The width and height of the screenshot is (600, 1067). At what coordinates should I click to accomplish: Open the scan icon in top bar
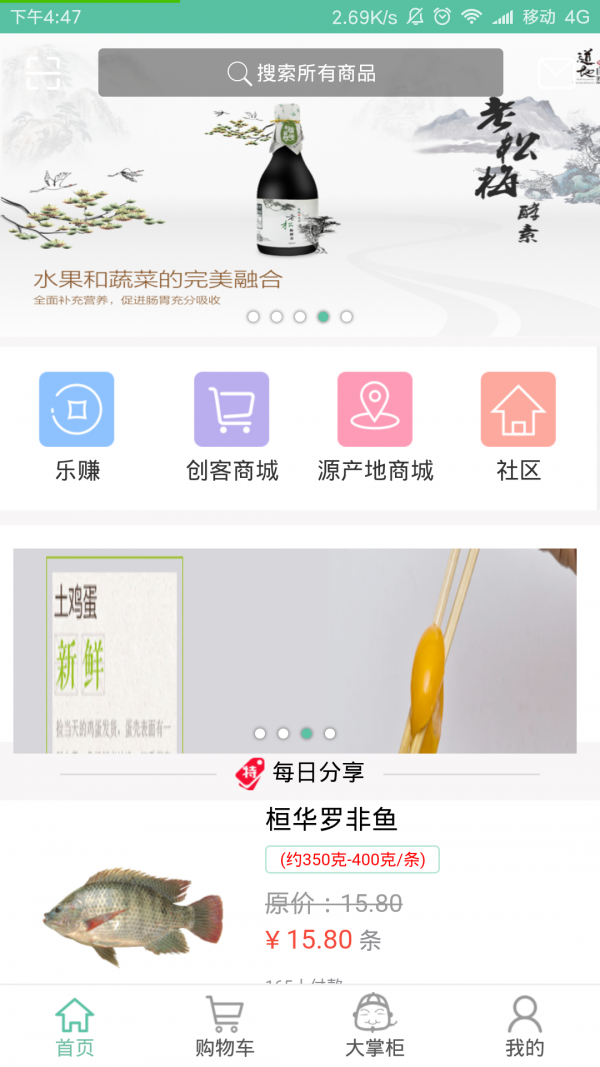click(x=43, y=73)
